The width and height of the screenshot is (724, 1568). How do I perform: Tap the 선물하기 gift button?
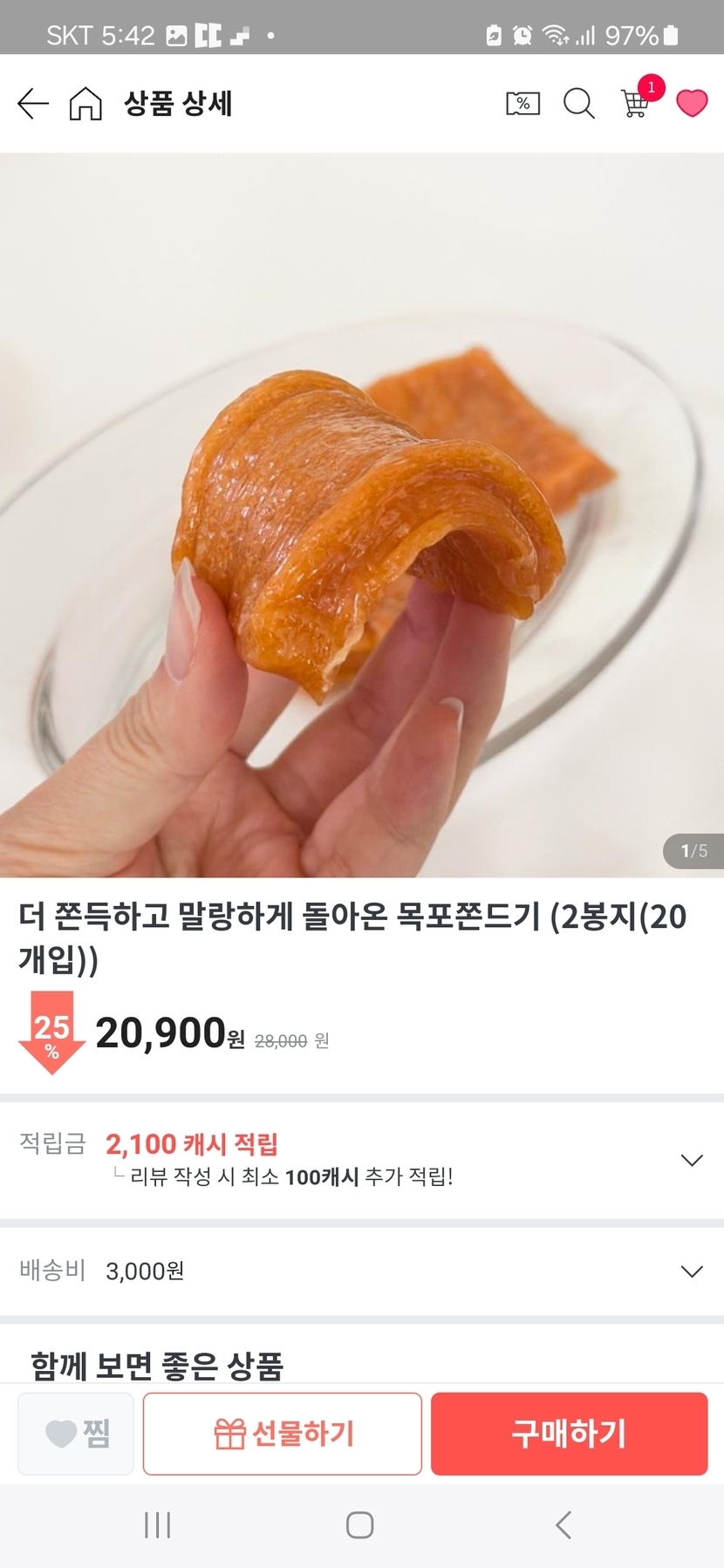coord(283,1434)
